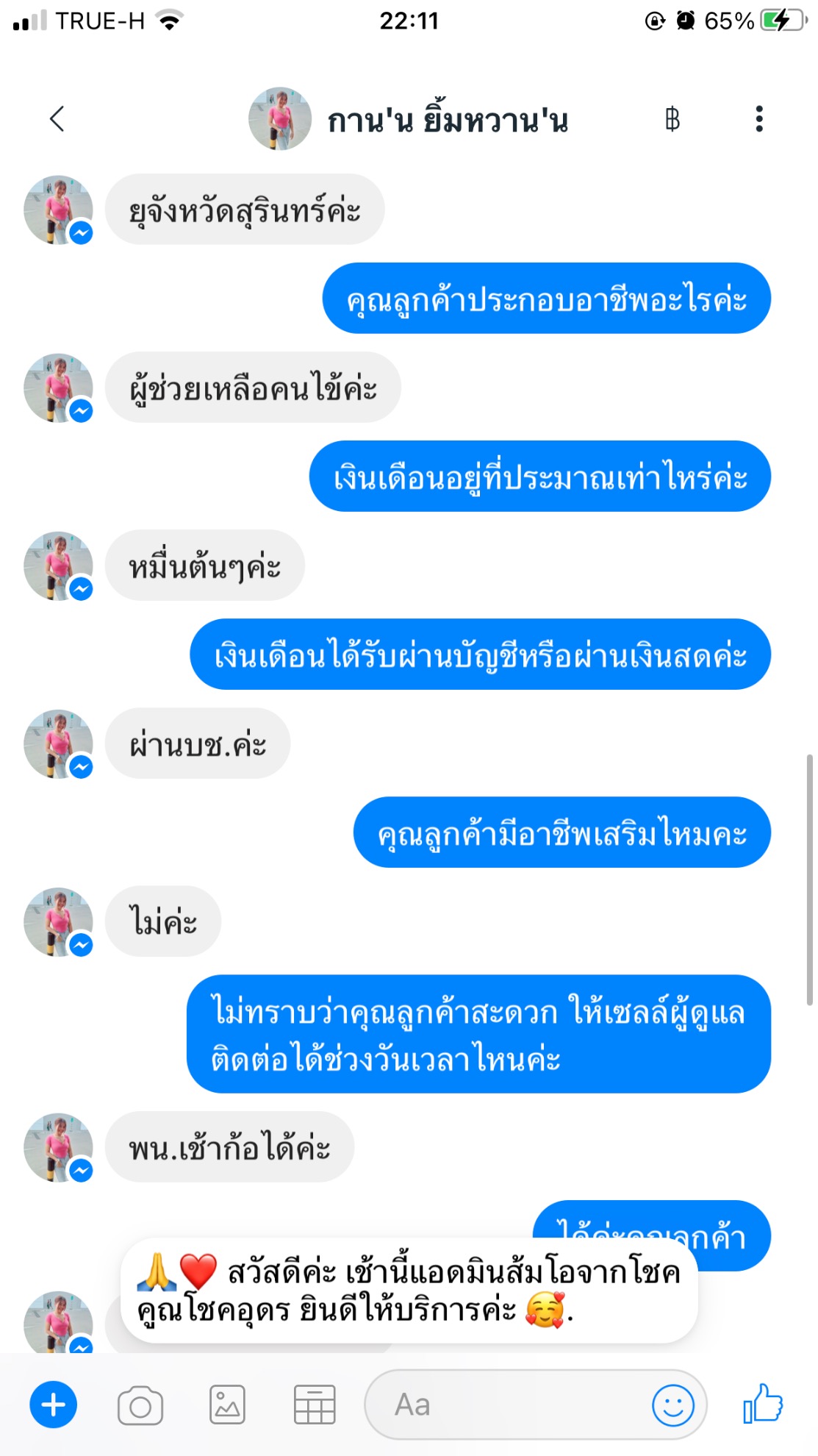
Task: Open the three-dot overflow menu
Action: pyautogui.click(x=758, y=118)
